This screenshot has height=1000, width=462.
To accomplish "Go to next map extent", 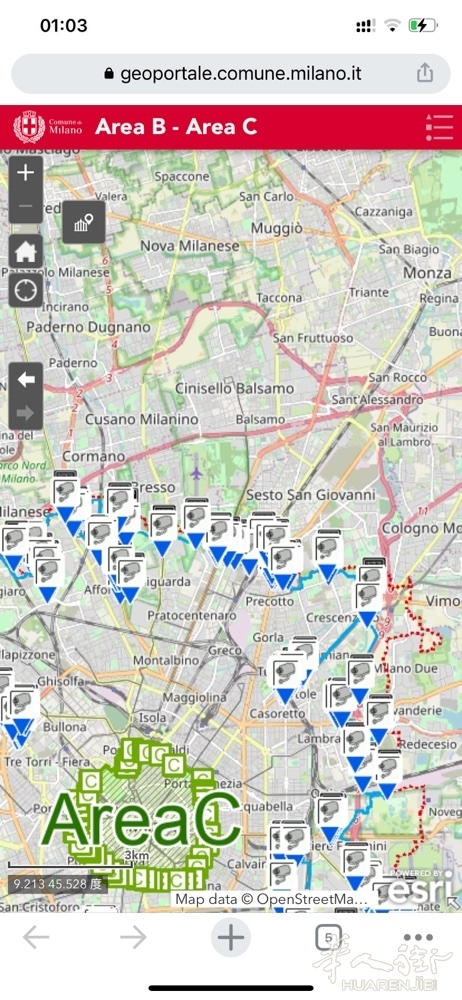I will [x=26, y=413].
